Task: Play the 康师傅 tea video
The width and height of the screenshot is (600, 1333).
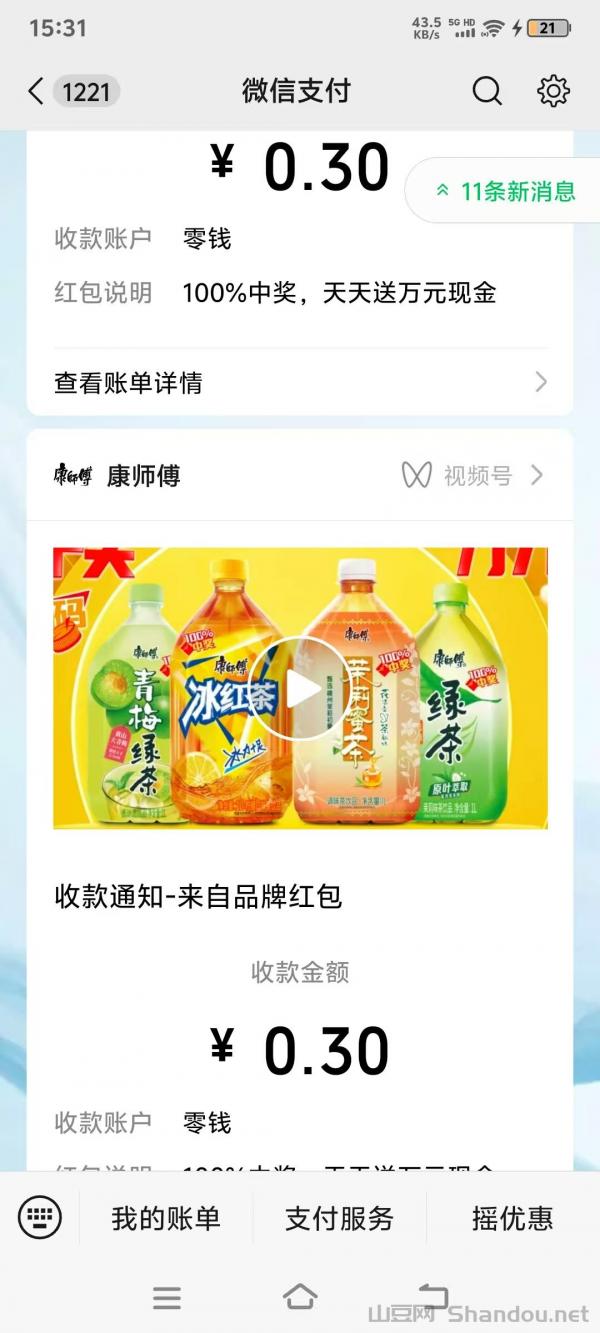Action: [300, 688]
